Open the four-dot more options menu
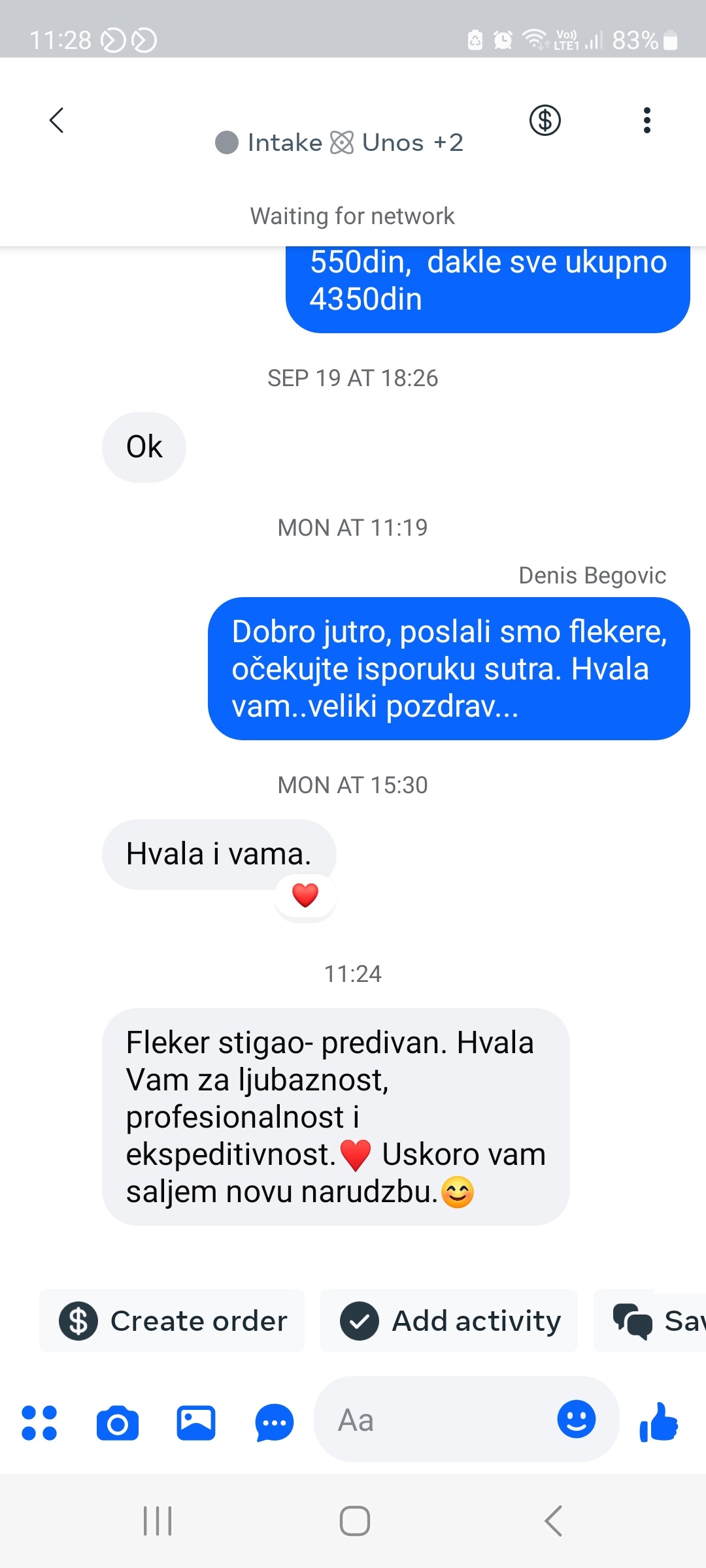 tap(39, 1422)
